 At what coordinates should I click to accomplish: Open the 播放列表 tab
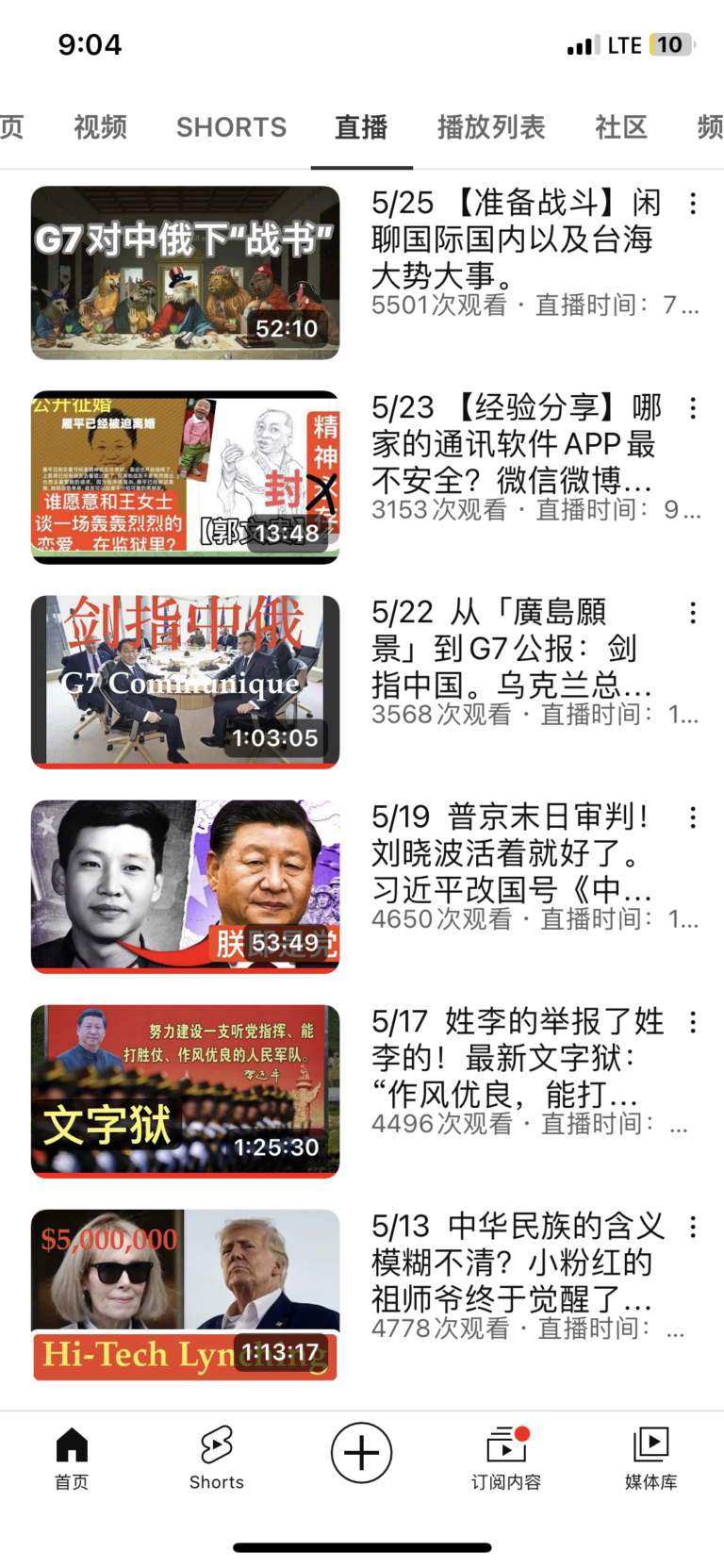point(490,127)
